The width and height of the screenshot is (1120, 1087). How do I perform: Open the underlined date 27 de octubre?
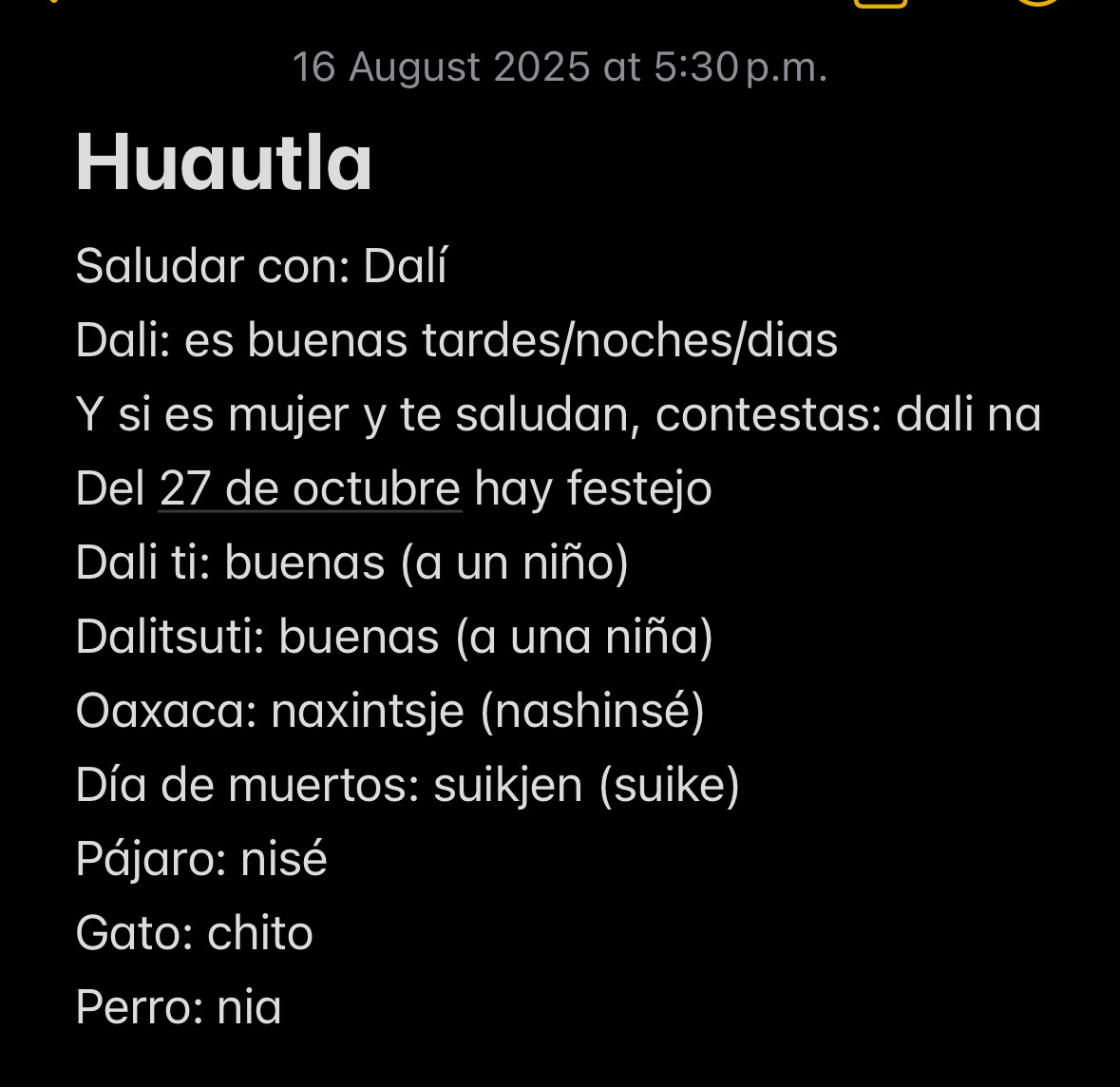[x=310, y=489]
